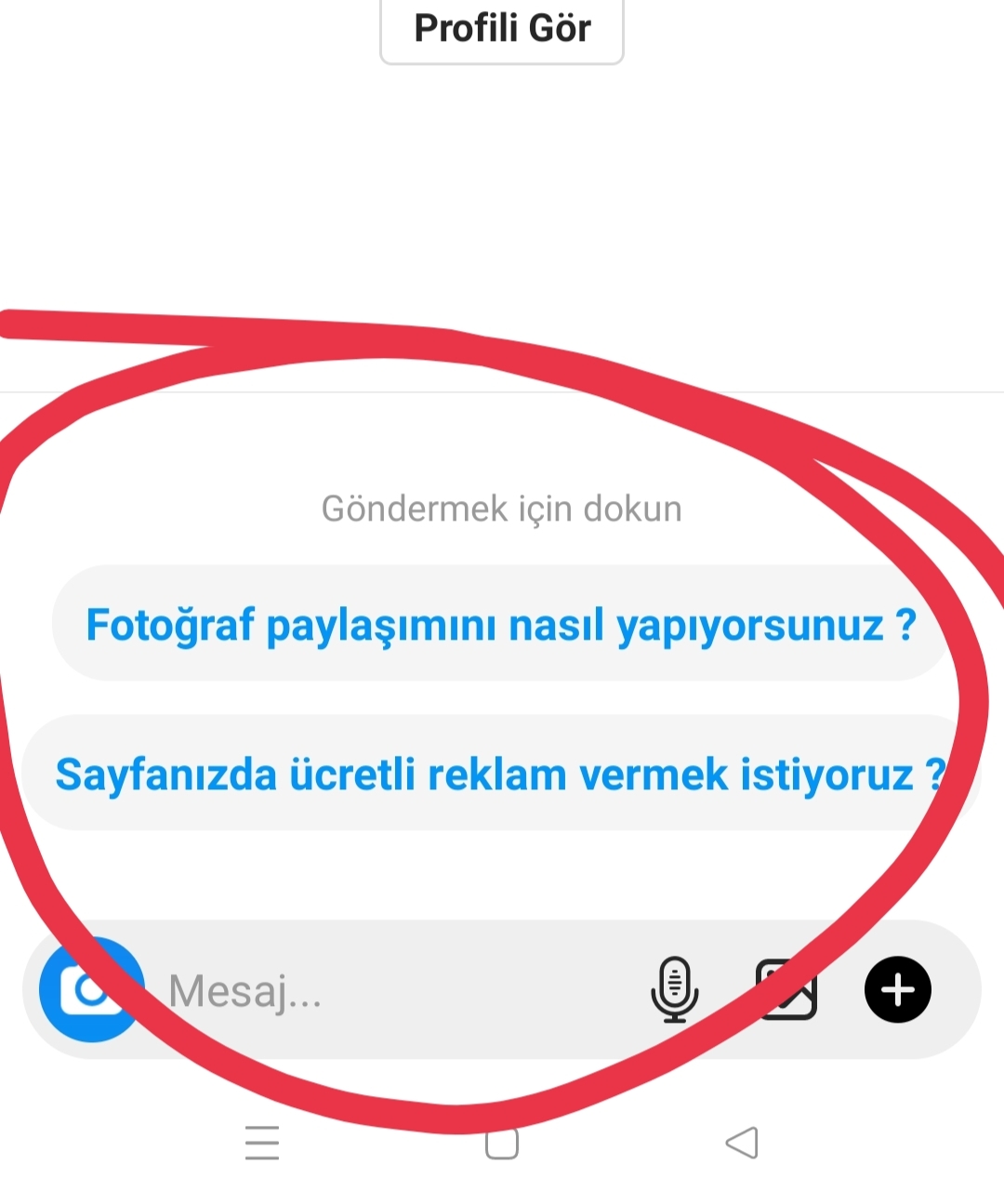Open the Profili Gör button
This screenshot has height=1204, width=1004.
(x=502, y=29)
